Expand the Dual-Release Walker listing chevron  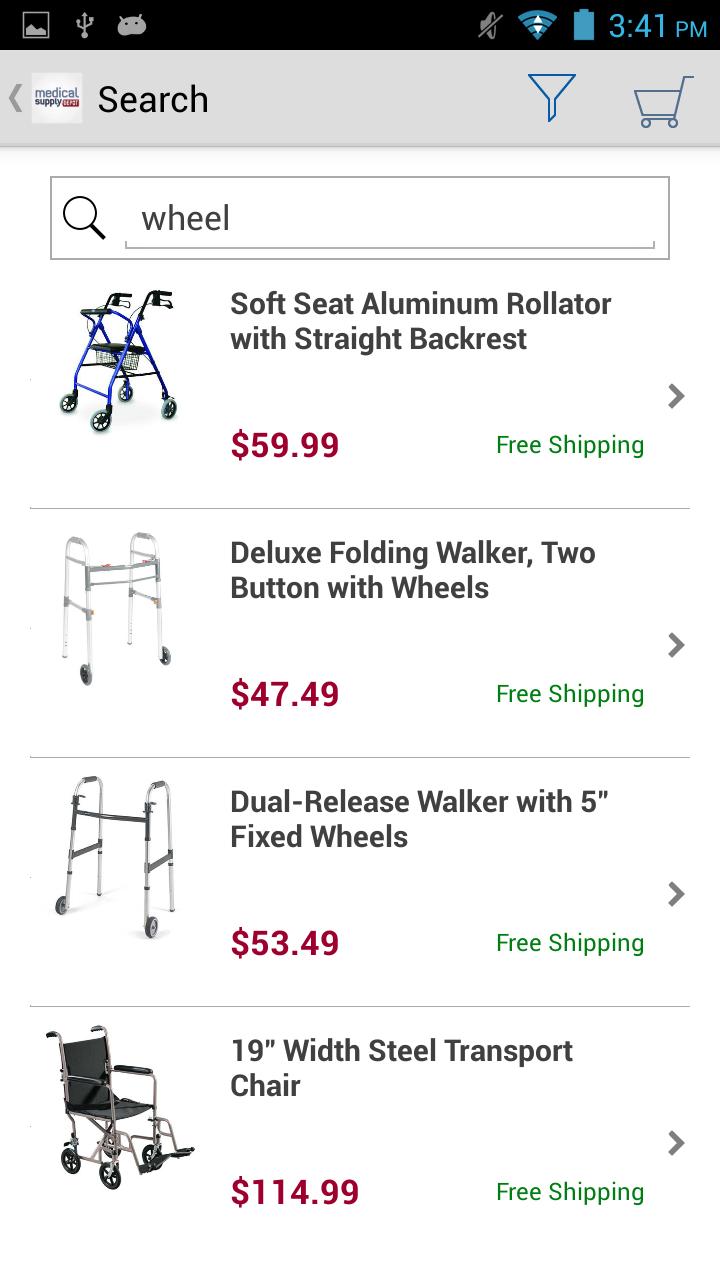676,894
